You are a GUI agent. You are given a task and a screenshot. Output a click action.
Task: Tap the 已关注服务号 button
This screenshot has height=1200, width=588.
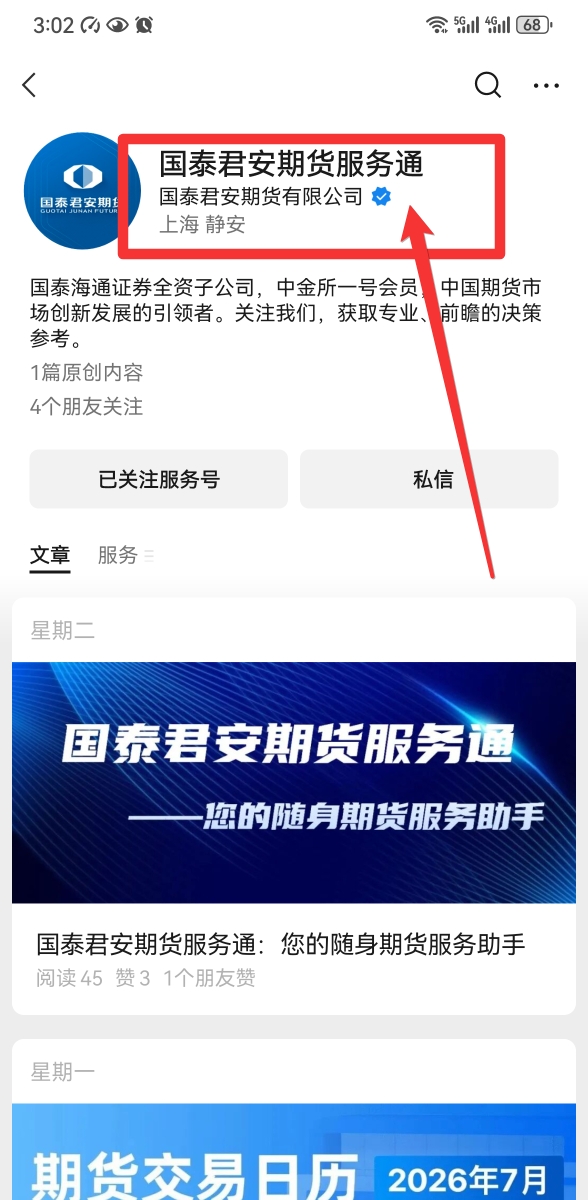tap(159, 479)
